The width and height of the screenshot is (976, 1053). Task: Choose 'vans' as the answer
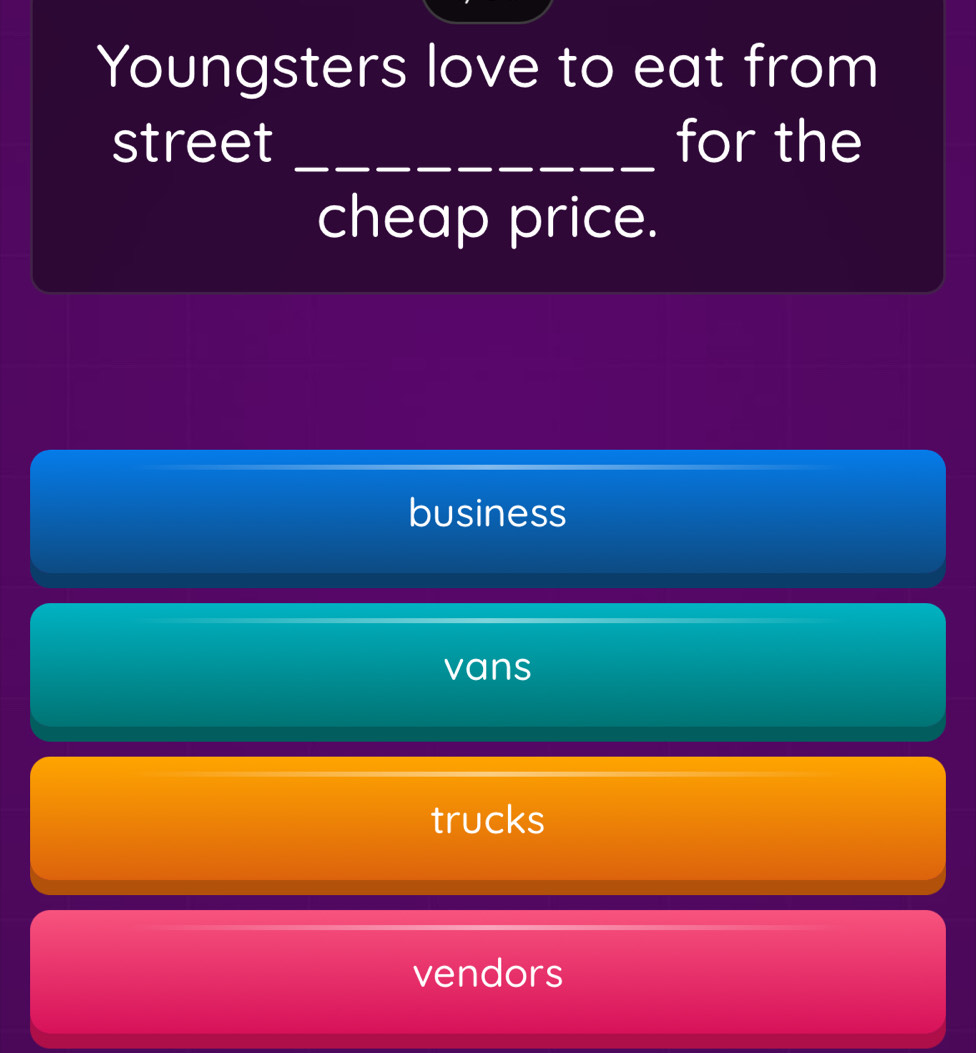(487, 667)
